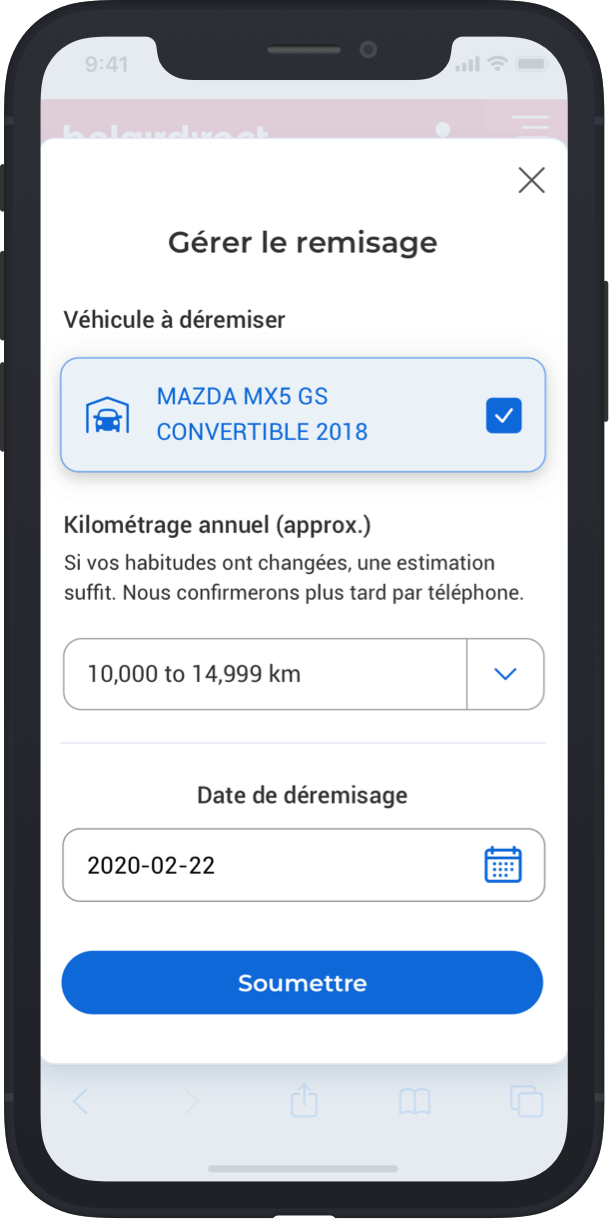Close the Gérer le remisage dialog

(x=531, y=180)
